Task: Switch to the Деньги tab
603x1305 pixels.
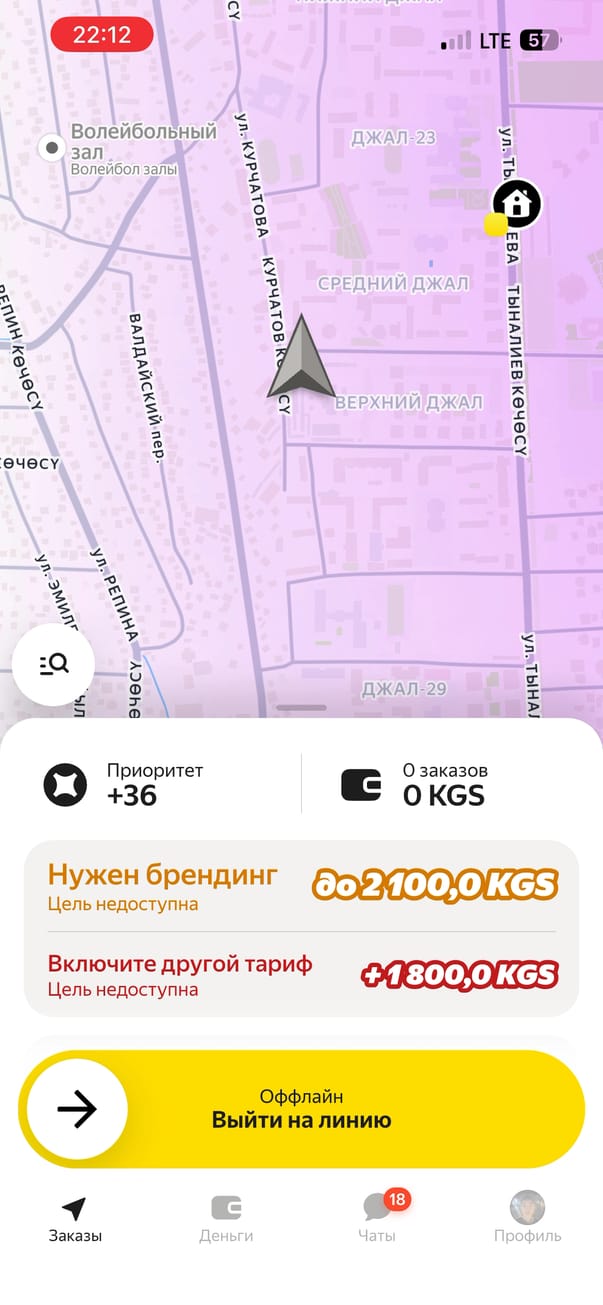Action: click(x=226, y=1219)
